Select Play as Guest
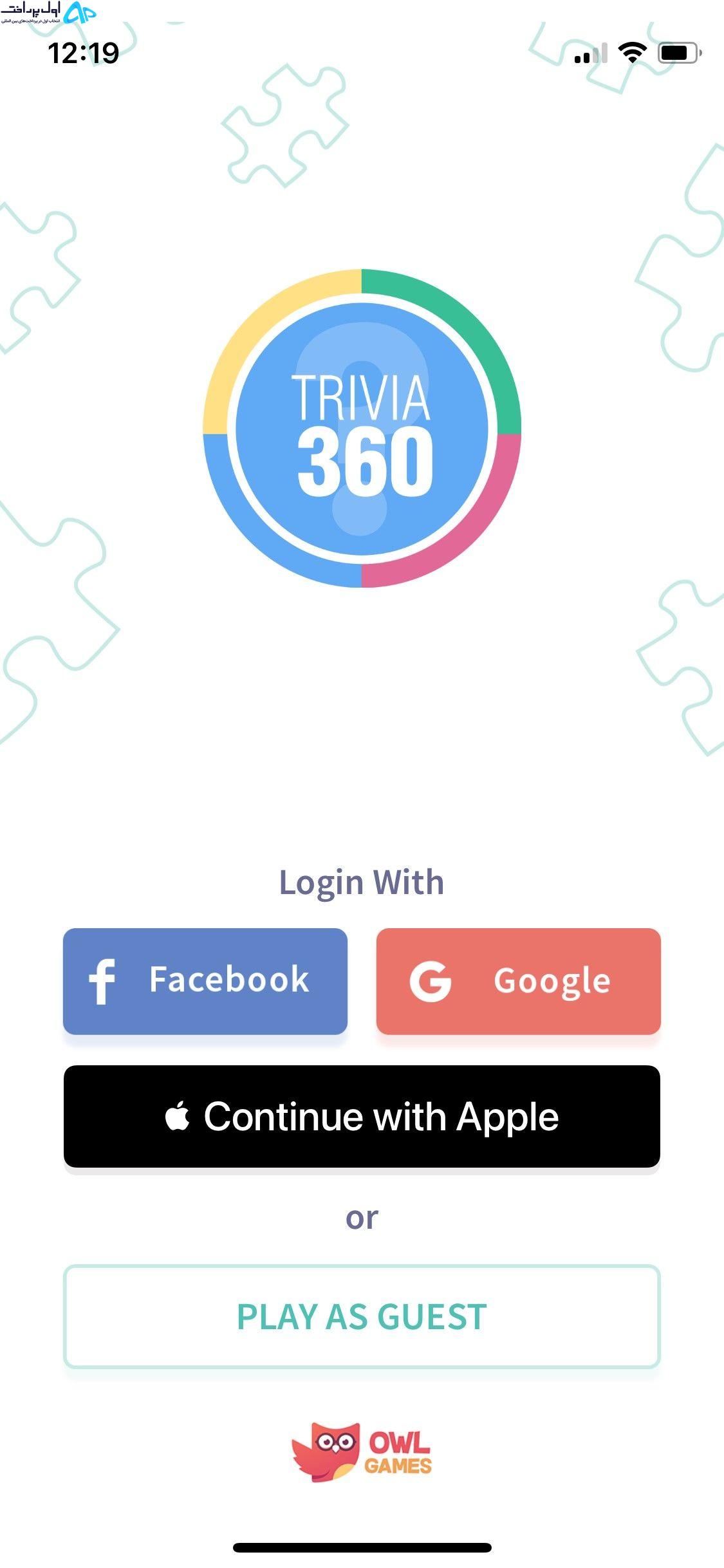The width and height of the screenshot is (724, 1568). pos(362,1316)
